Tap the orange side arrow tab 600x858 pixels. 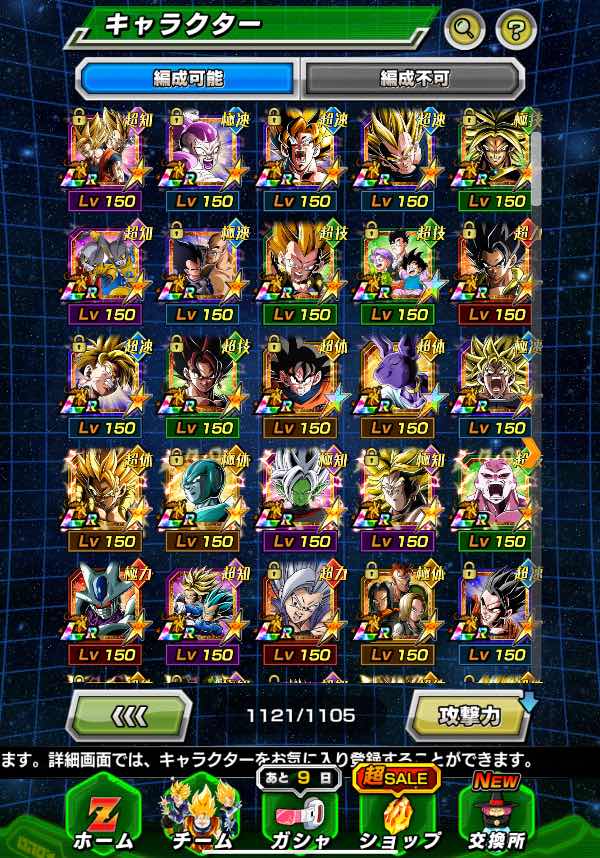pyautogui.click(x=532, y=456)
